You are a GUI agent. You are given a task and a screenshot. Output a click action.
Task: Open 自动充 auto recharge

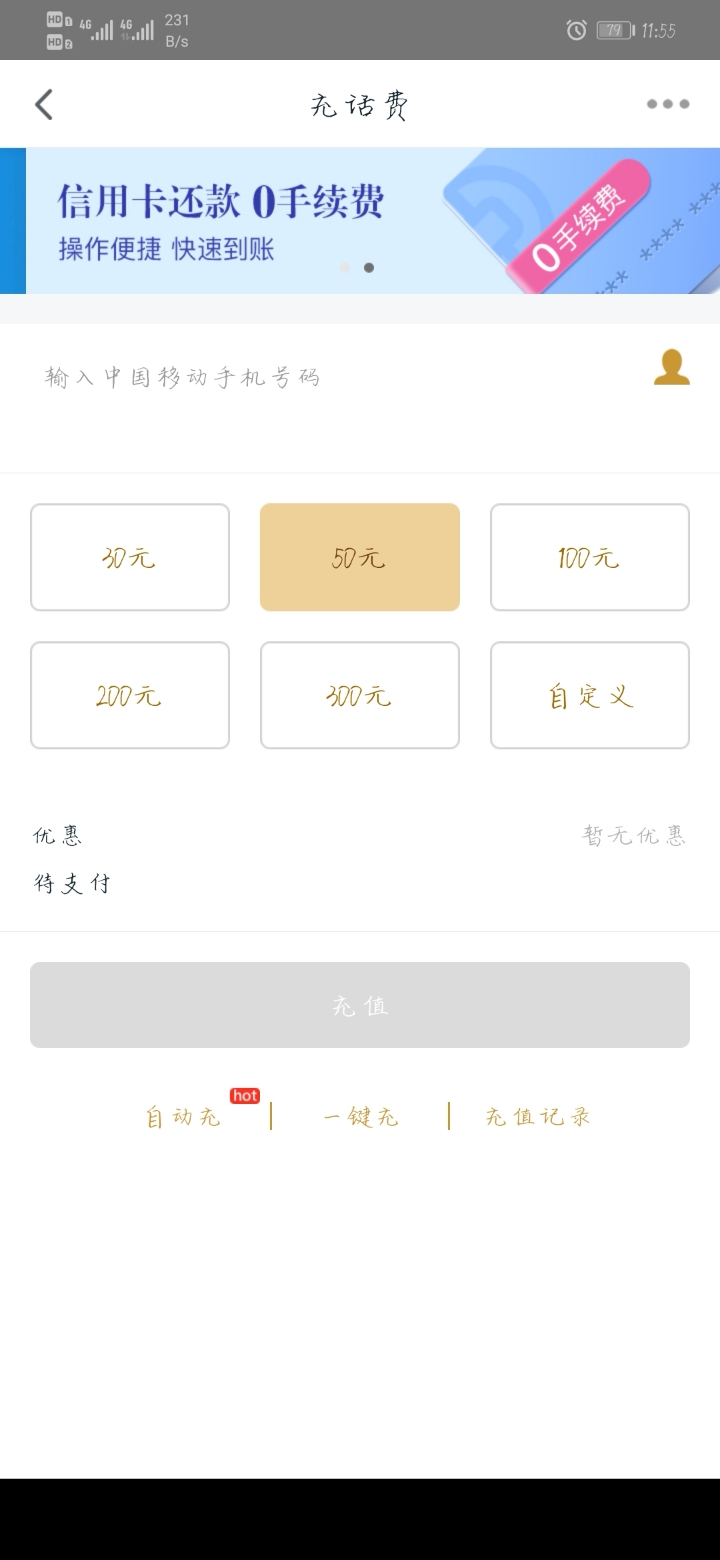tap(183, 1116)
